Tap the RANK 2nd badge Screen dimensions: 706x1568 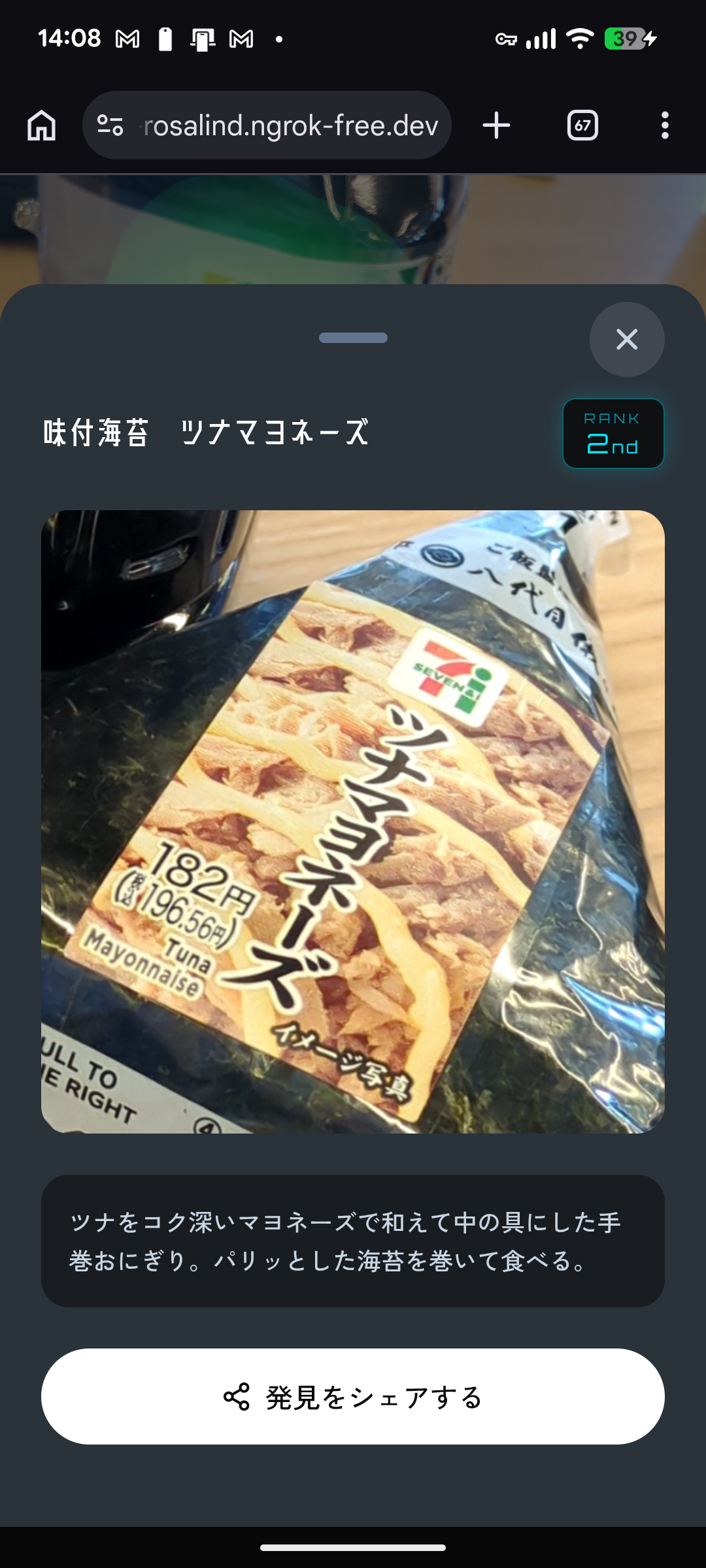(x=613, y=433)
